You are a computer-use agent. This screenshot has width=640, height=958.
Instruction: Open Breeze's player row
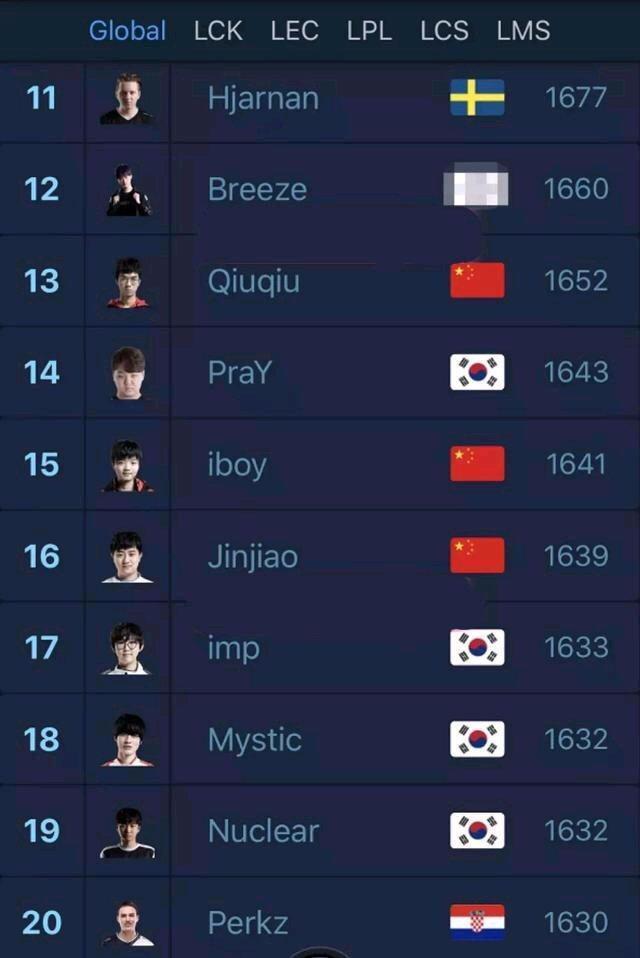[x=257, y=189]
